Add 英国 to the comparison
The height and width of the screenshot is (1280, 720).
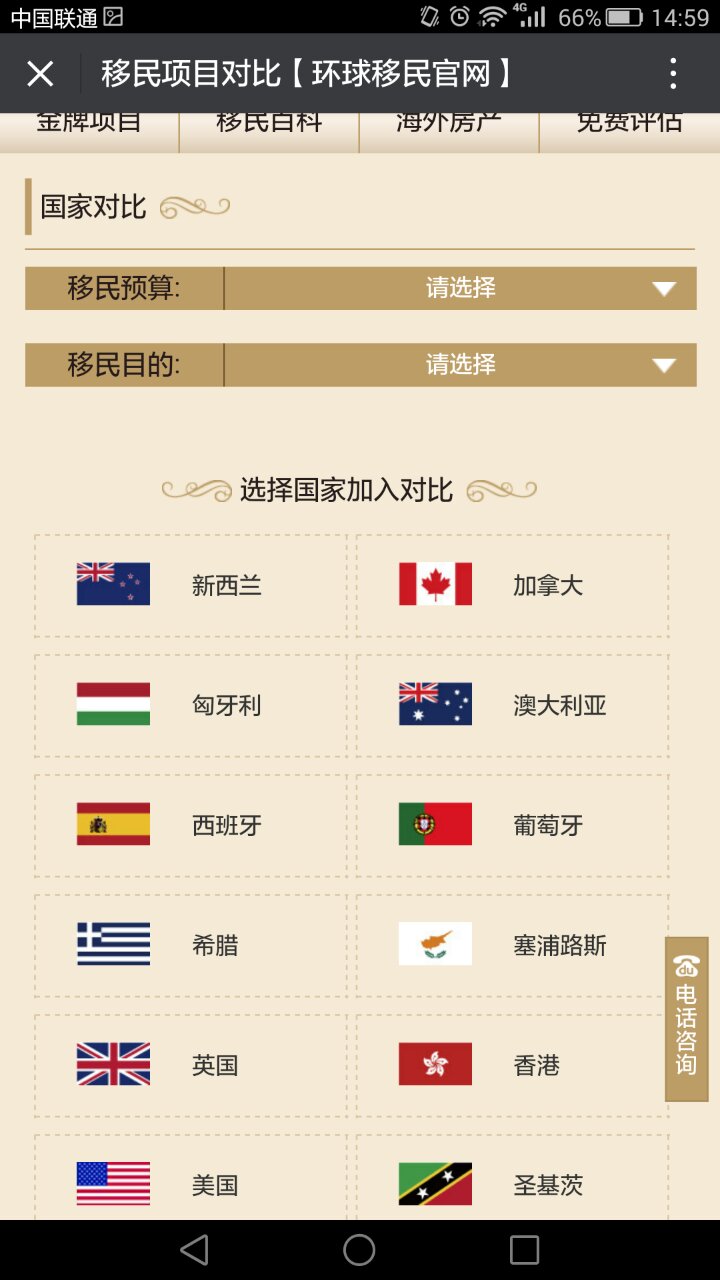click(190, 1065)
